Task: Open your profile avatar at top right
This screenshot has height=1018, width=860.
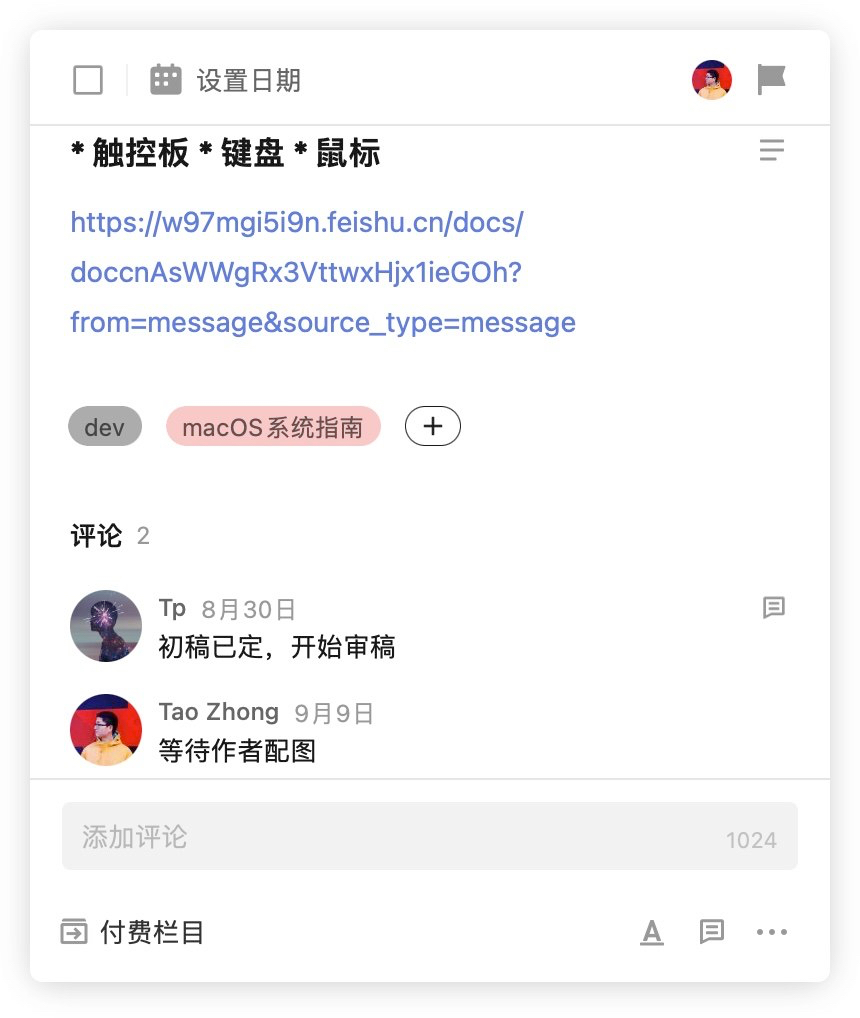Action: tap(711, 79)
